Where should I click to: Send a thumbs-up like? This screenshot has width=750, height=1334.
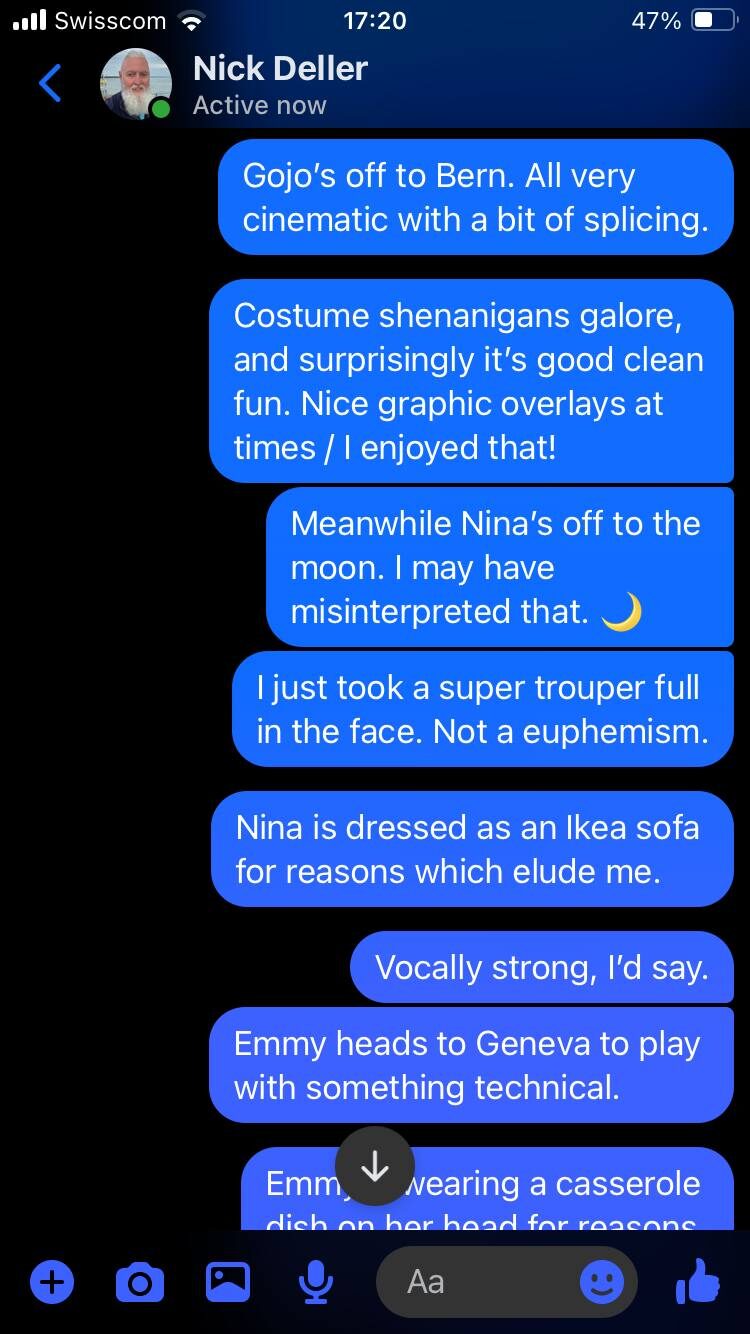[x=698, y=1282]
